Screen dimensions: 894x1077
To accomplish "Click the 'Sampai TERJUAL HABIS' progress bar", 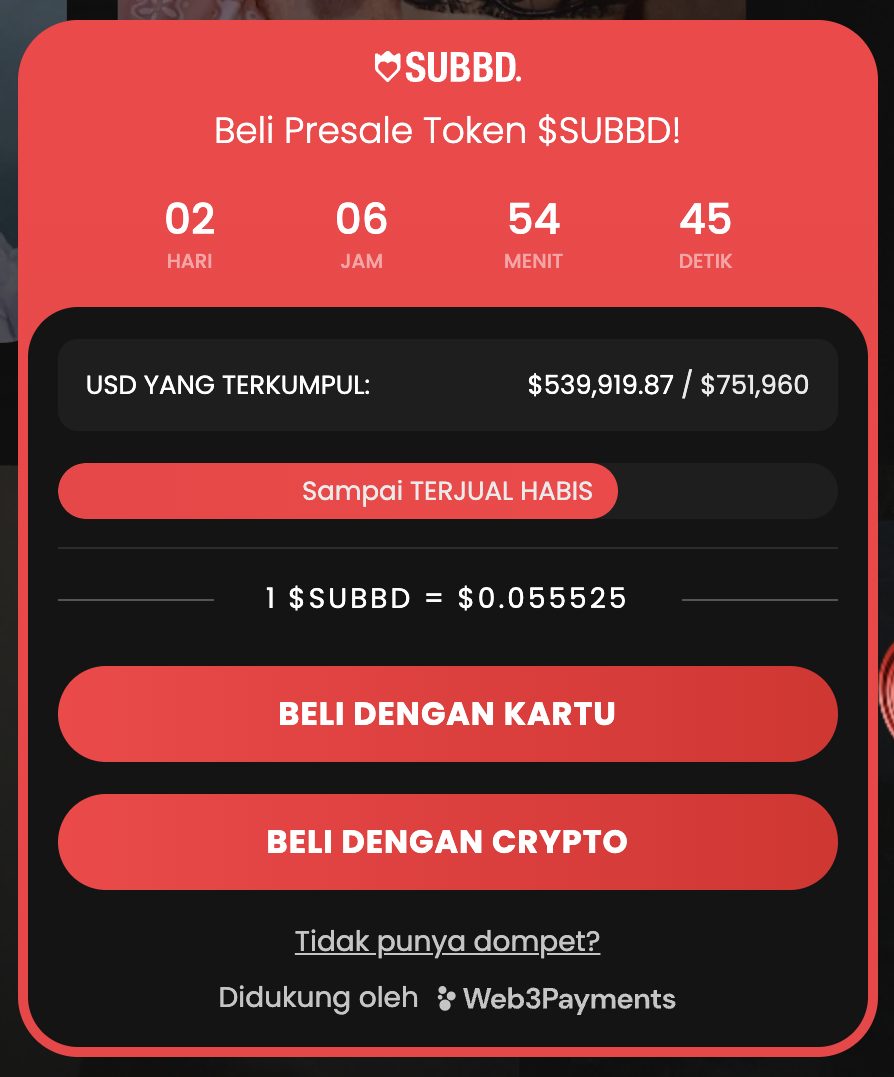I will coord(338,491).
